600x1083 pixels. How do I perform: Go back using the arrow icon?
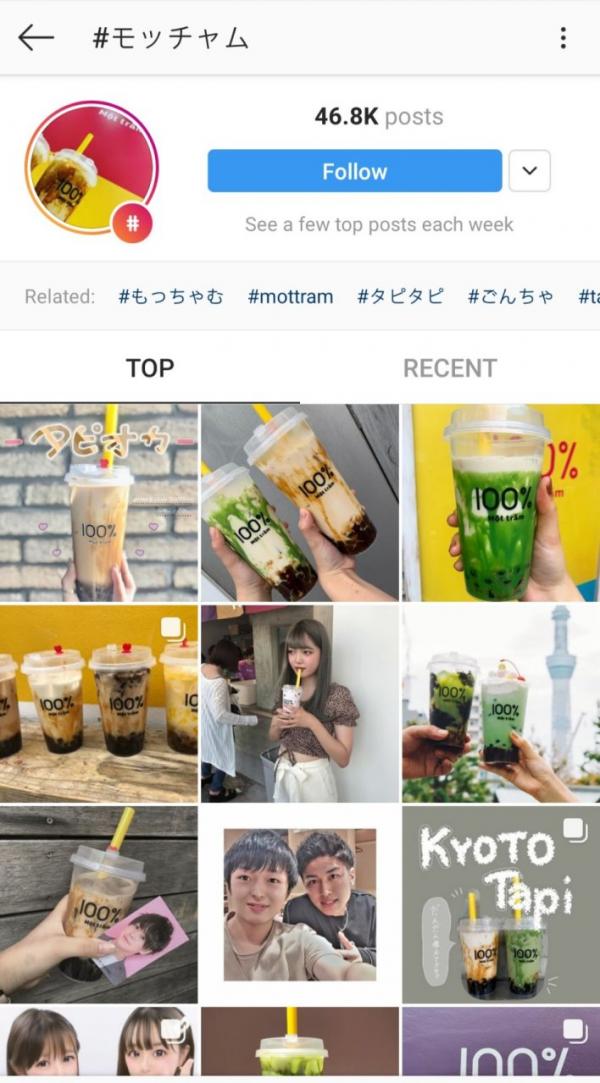[35, 38]
